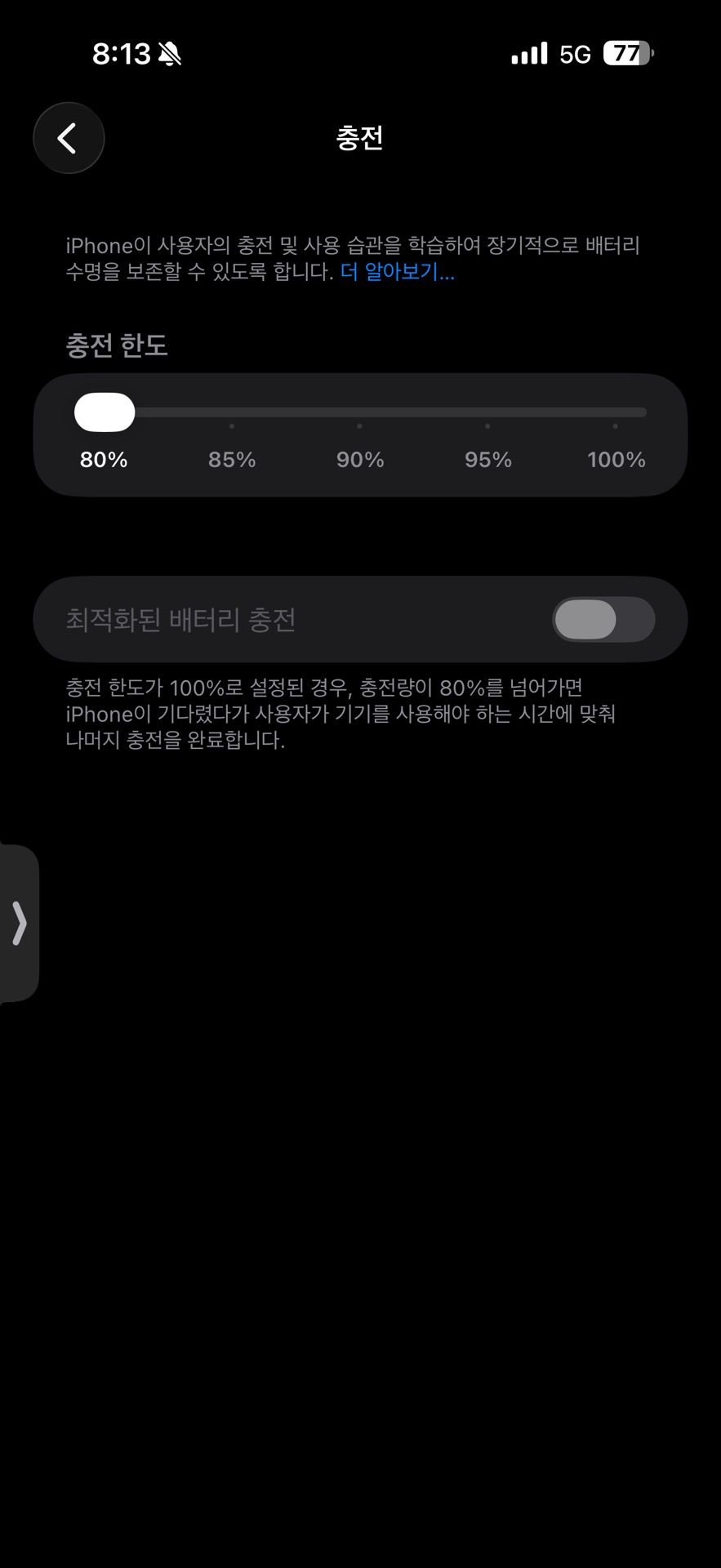Viewport: 721px width, 1568px height.
Task: Set charge limit to 85%
Action: pos(232,413)
